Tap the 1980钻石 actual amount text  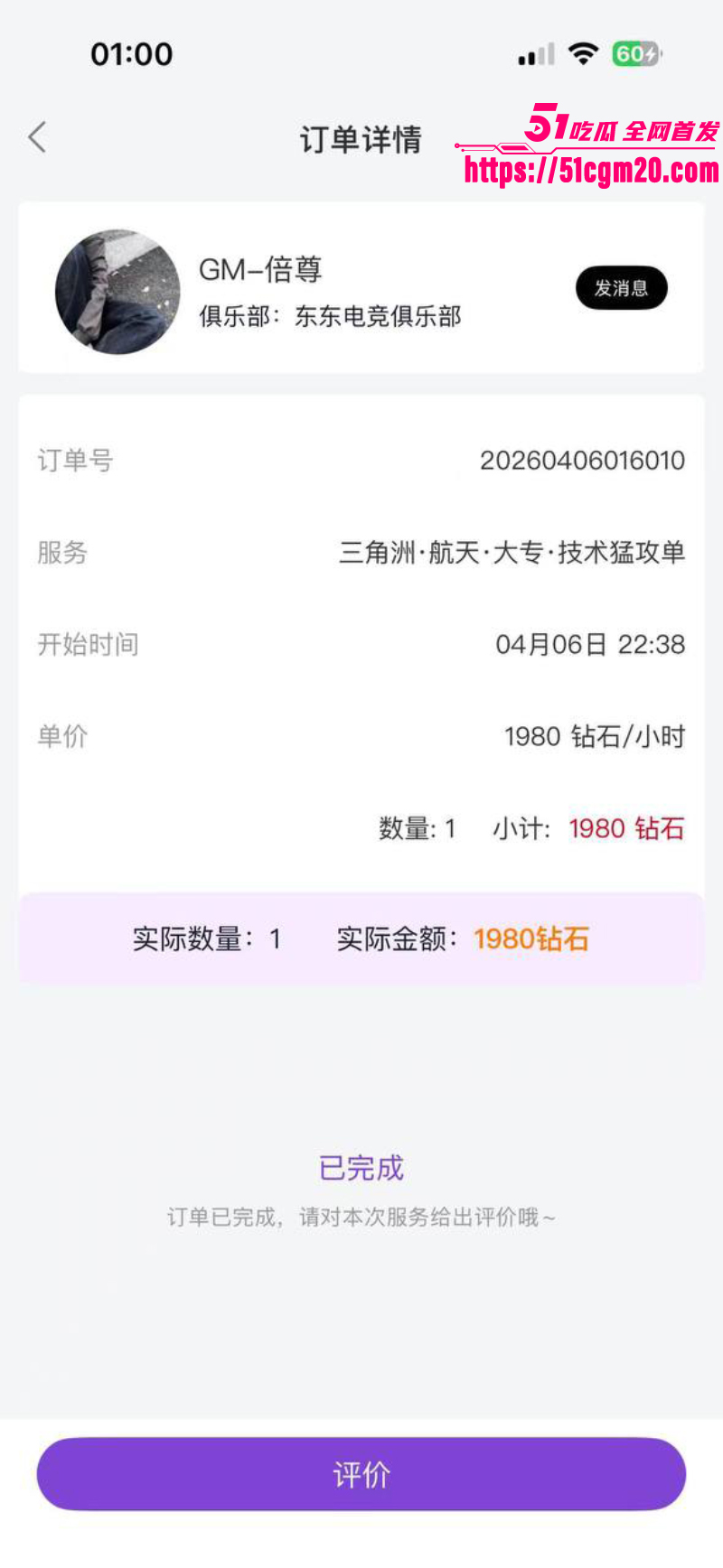pyautogui.click(x=531, y=938)
